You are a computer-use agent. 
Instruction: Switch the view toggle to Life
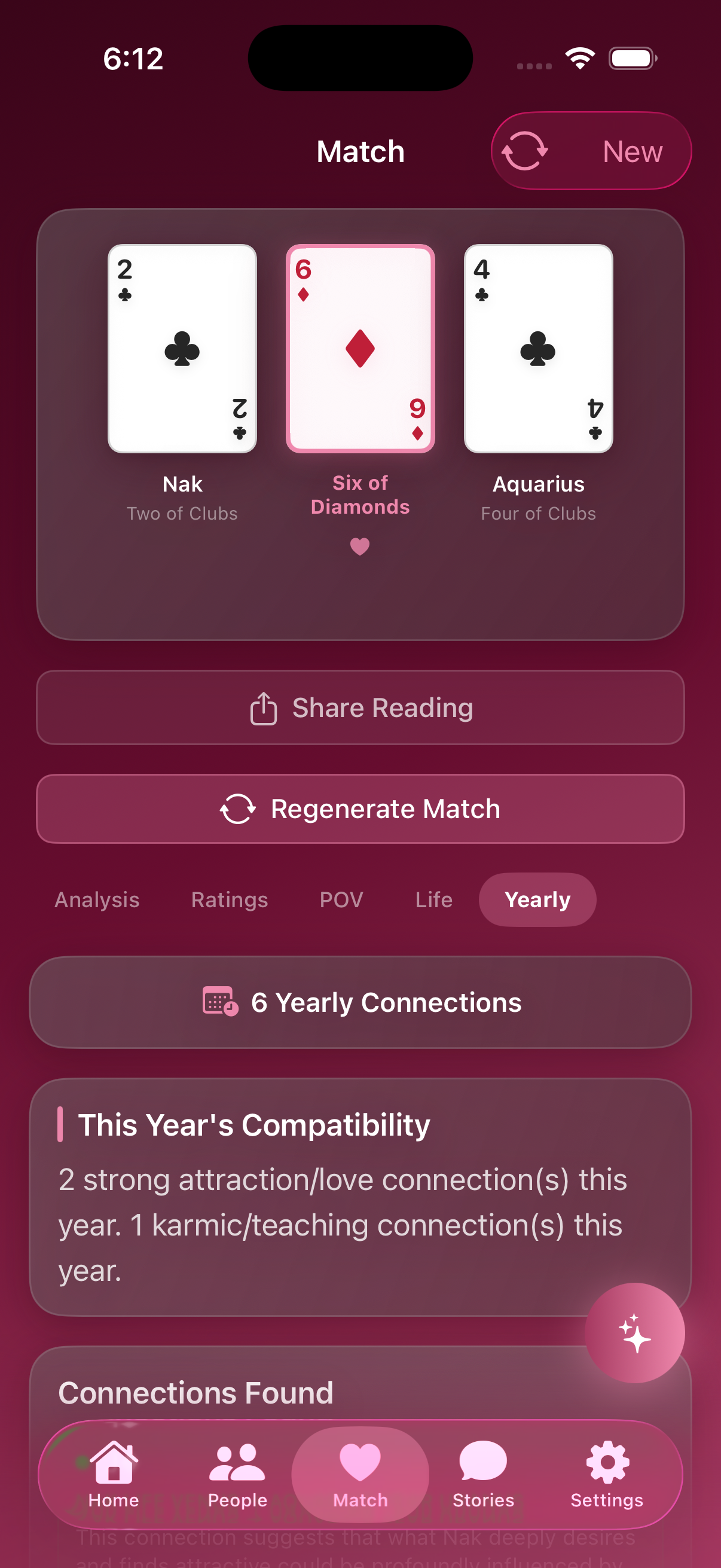(433, 899)
